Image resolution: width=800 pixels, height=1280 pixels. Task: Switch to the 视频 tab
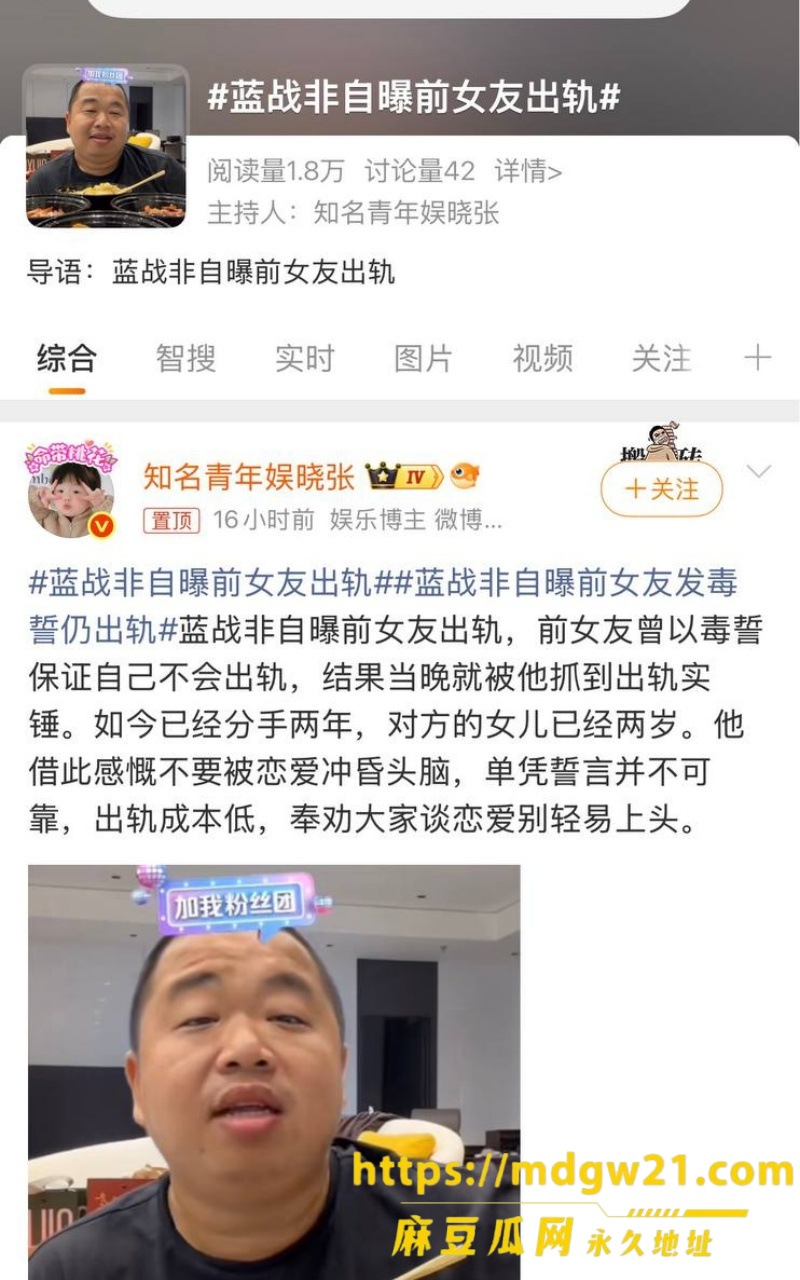coord(543,358)
